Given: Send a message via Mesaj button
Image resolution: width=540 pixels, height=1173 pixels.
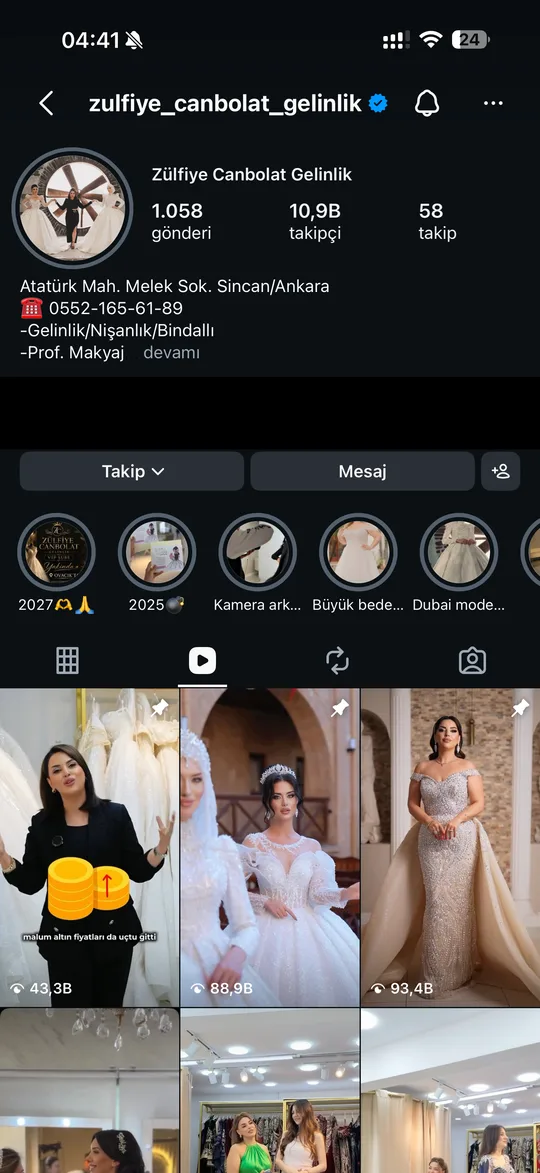Looking at the screenshot, I should (362, 471).
